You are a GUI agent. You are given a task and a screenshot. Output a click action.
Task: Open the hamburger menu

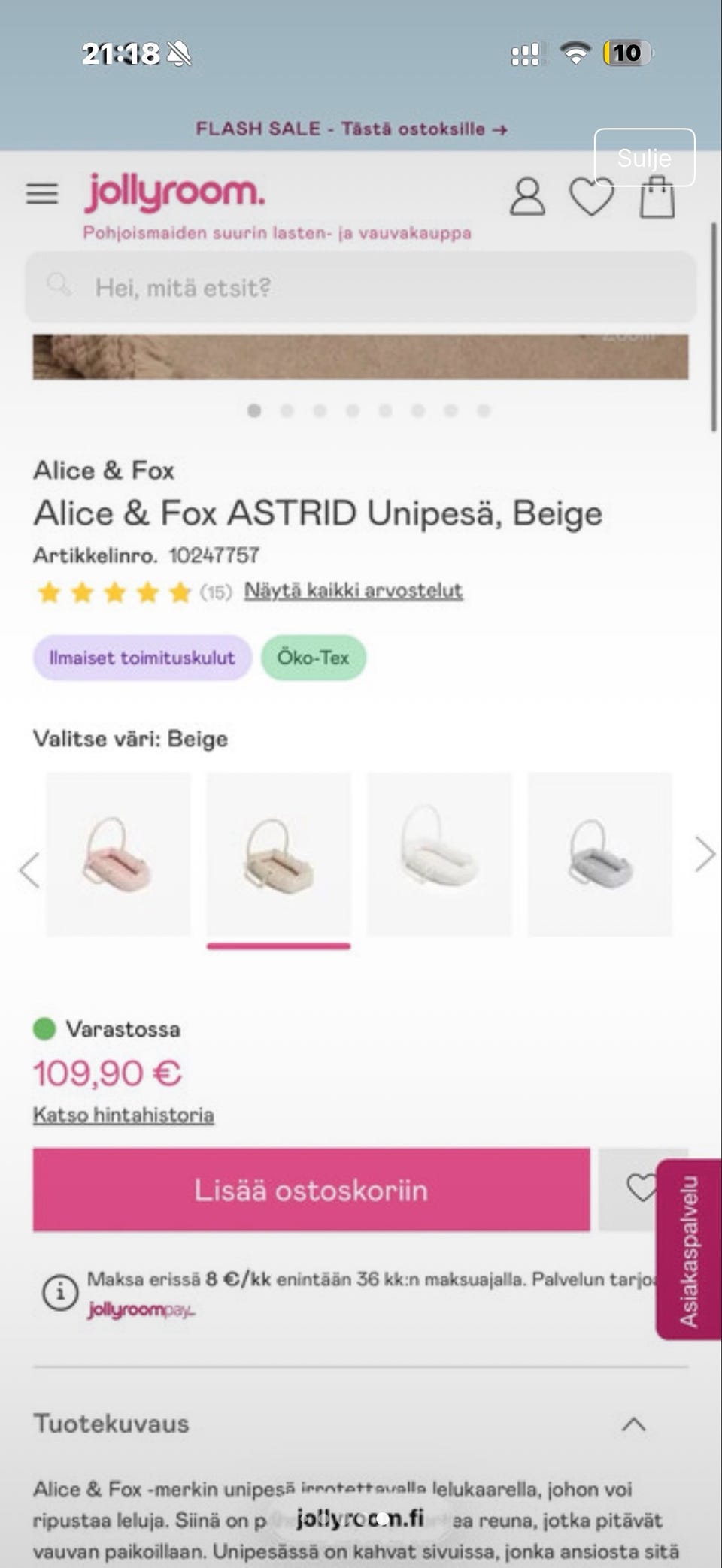pyautogui.click(x=42, y=194)
